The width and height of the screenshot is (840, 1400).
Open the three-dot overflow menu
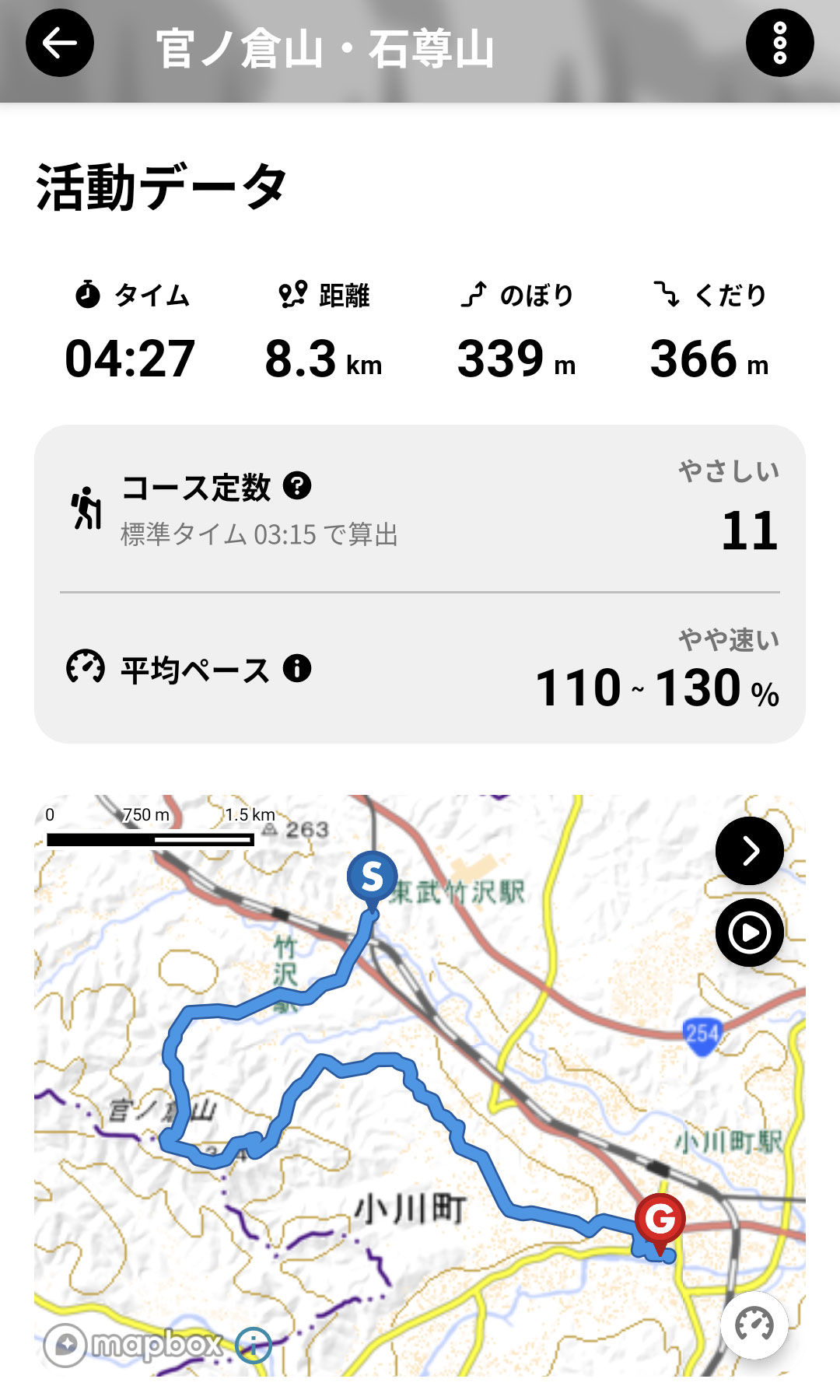coord(779,43)
